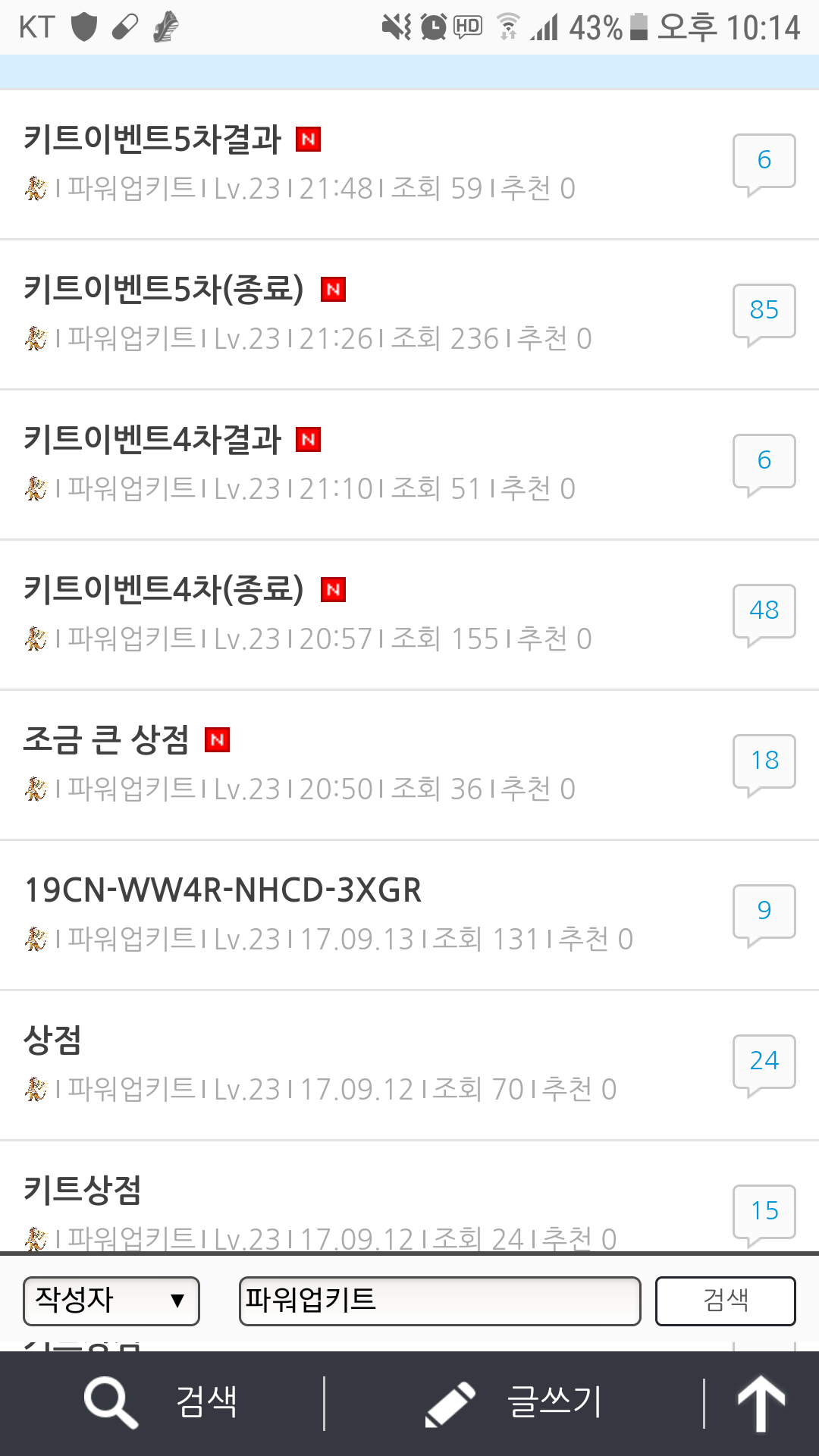Expand the 작성자 search type dropdown
Screen dimensions: 819x1456
click(x=111, y=1301)
